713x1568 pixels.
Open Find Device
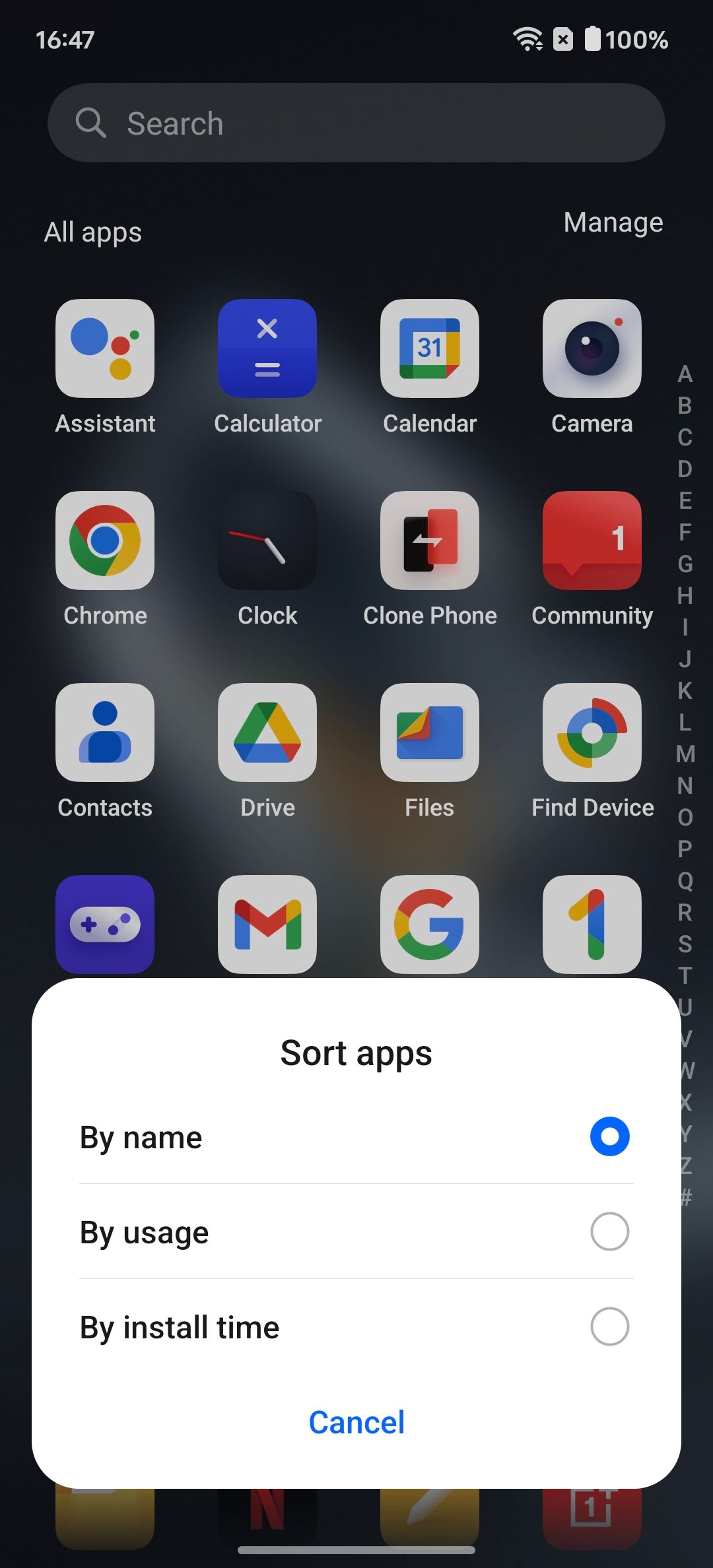[592, 733]
